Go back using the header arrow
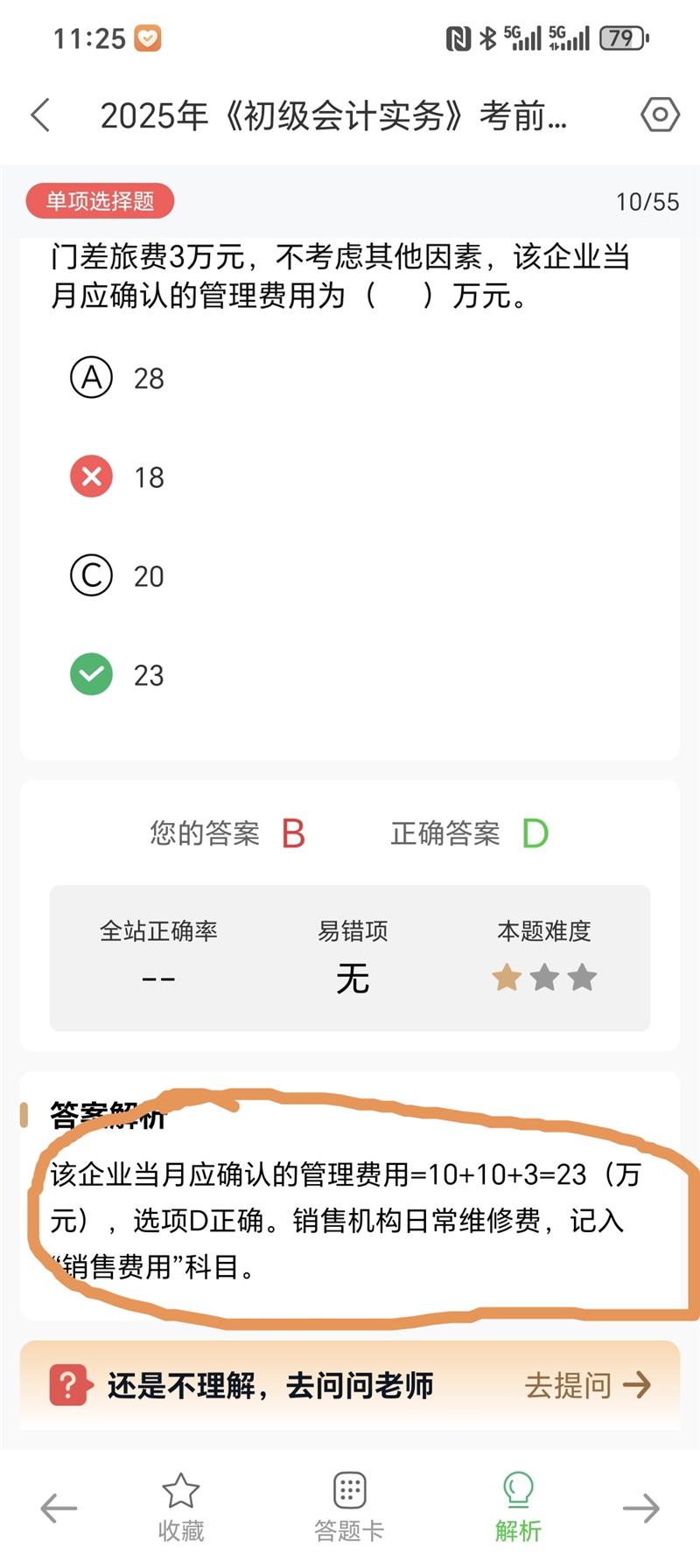The width and height of the screenshot is (700, 1568). [40, 115]
